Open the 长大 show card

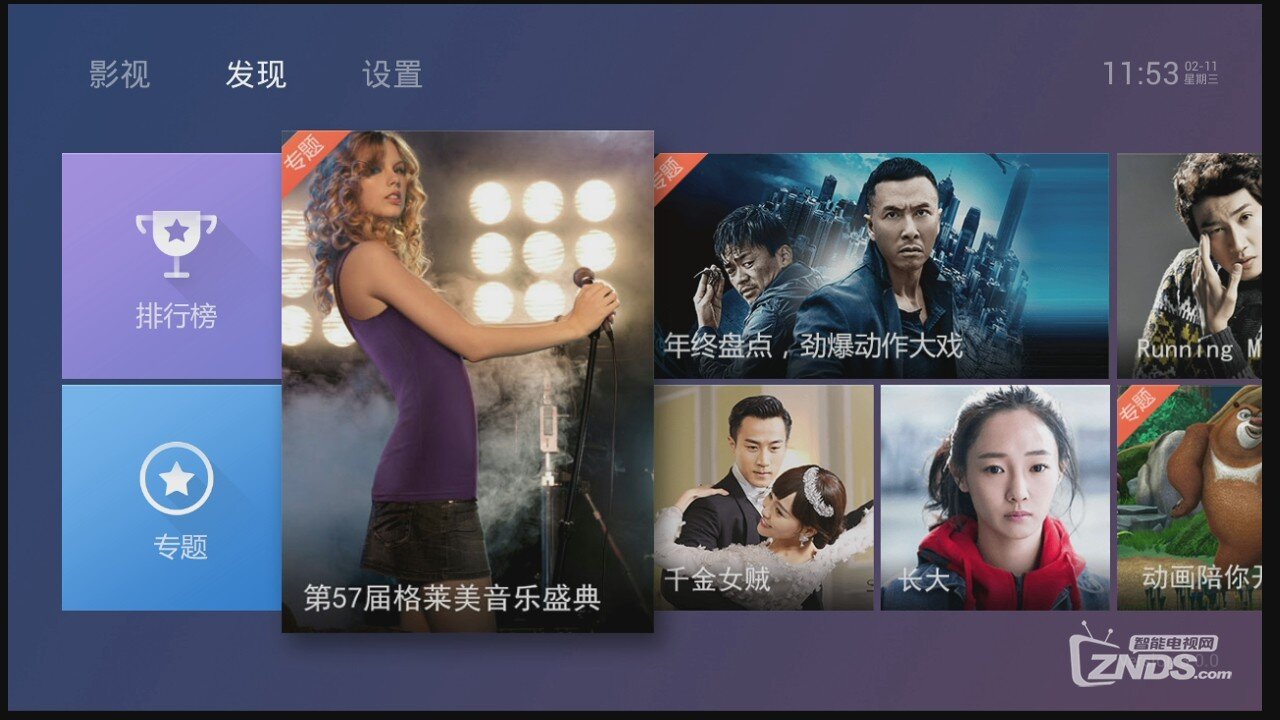(x=995, y=497)
